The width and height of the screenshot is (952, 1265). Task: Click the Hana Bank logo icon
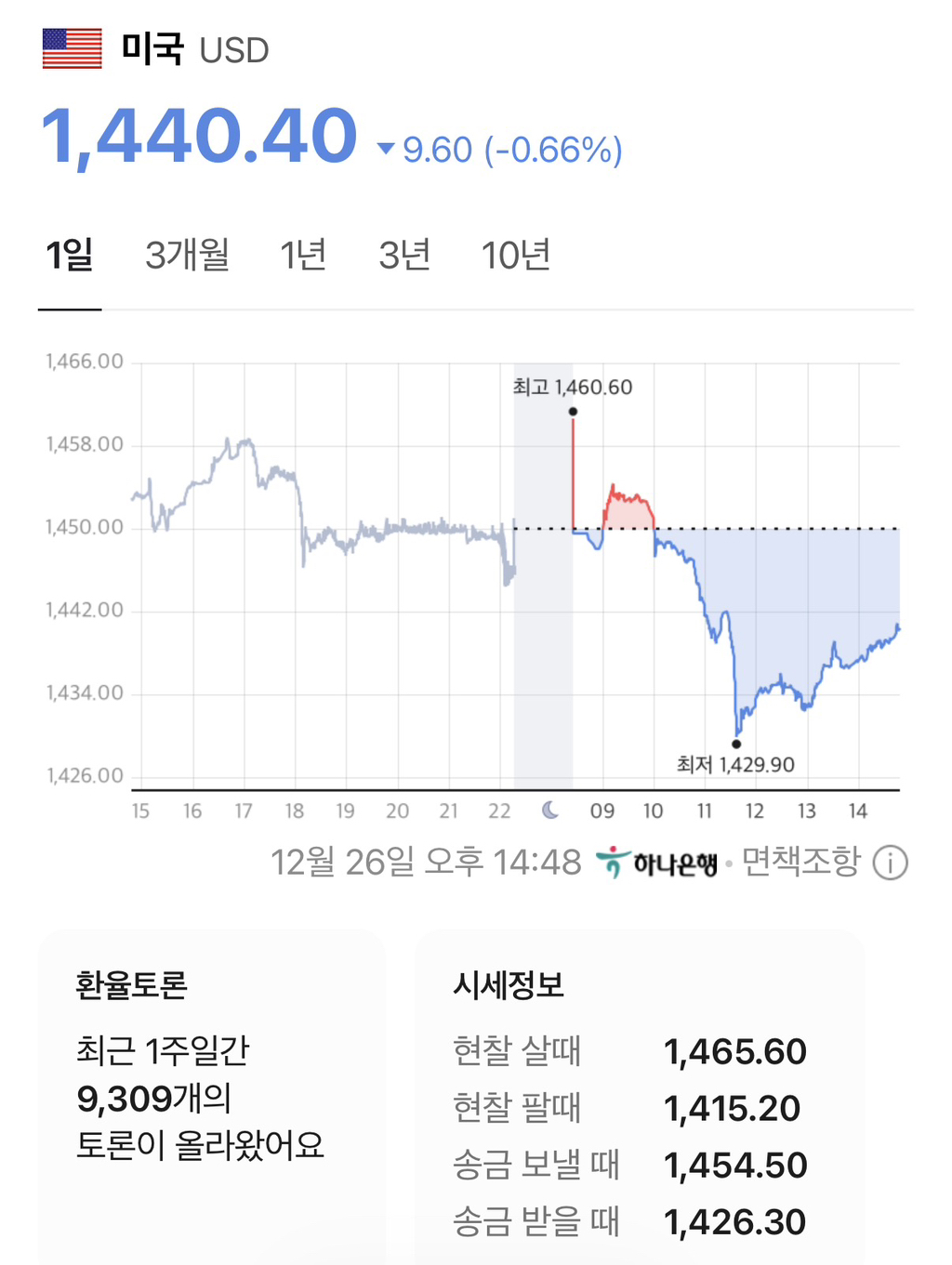pos(615,861)
